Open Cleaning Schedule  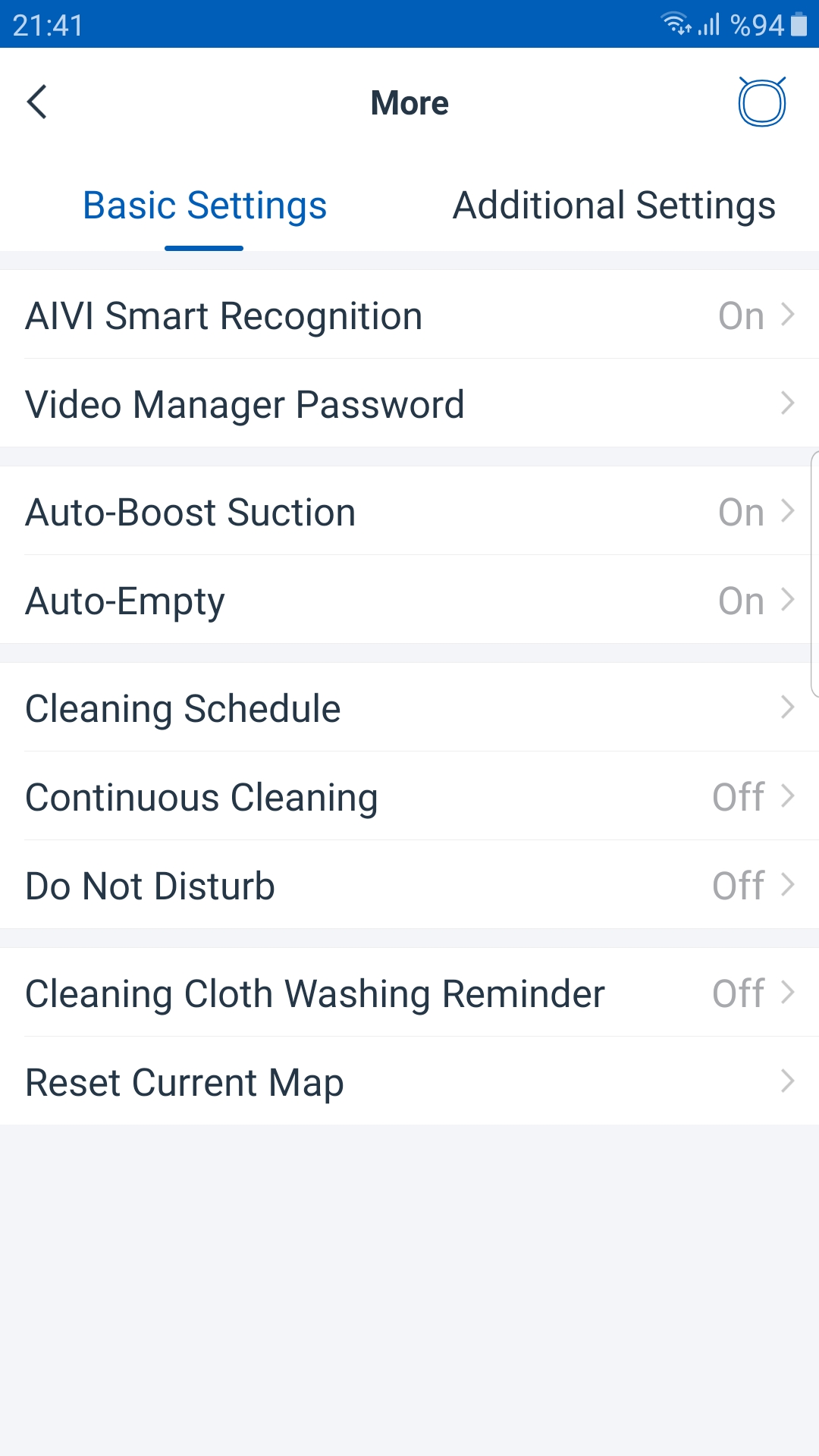pyautogui.click(x=409, y=708)
